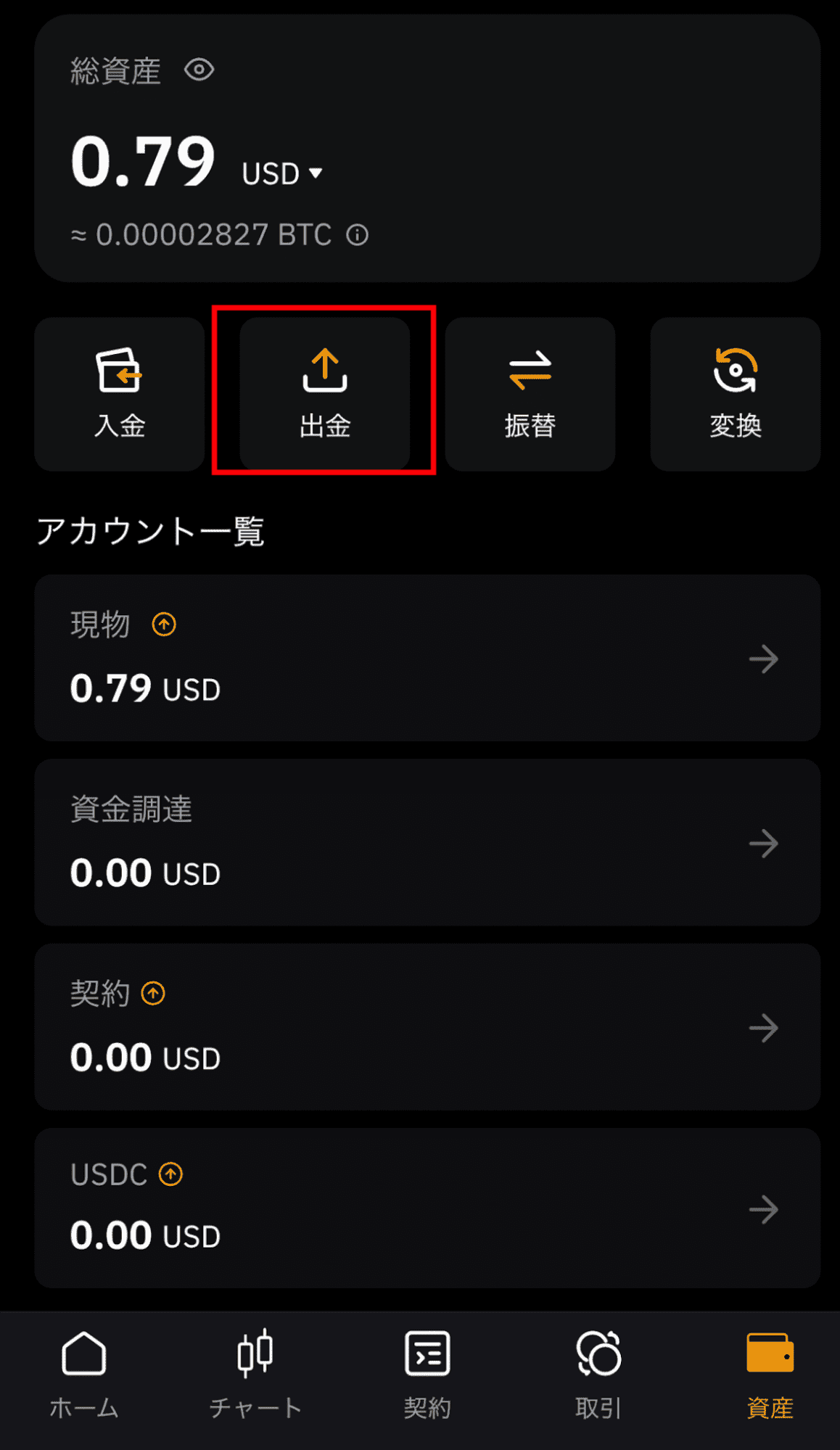Open the USD currency dropdown
This screenshot has height=1450, width=840.
(x=284, y=173)
